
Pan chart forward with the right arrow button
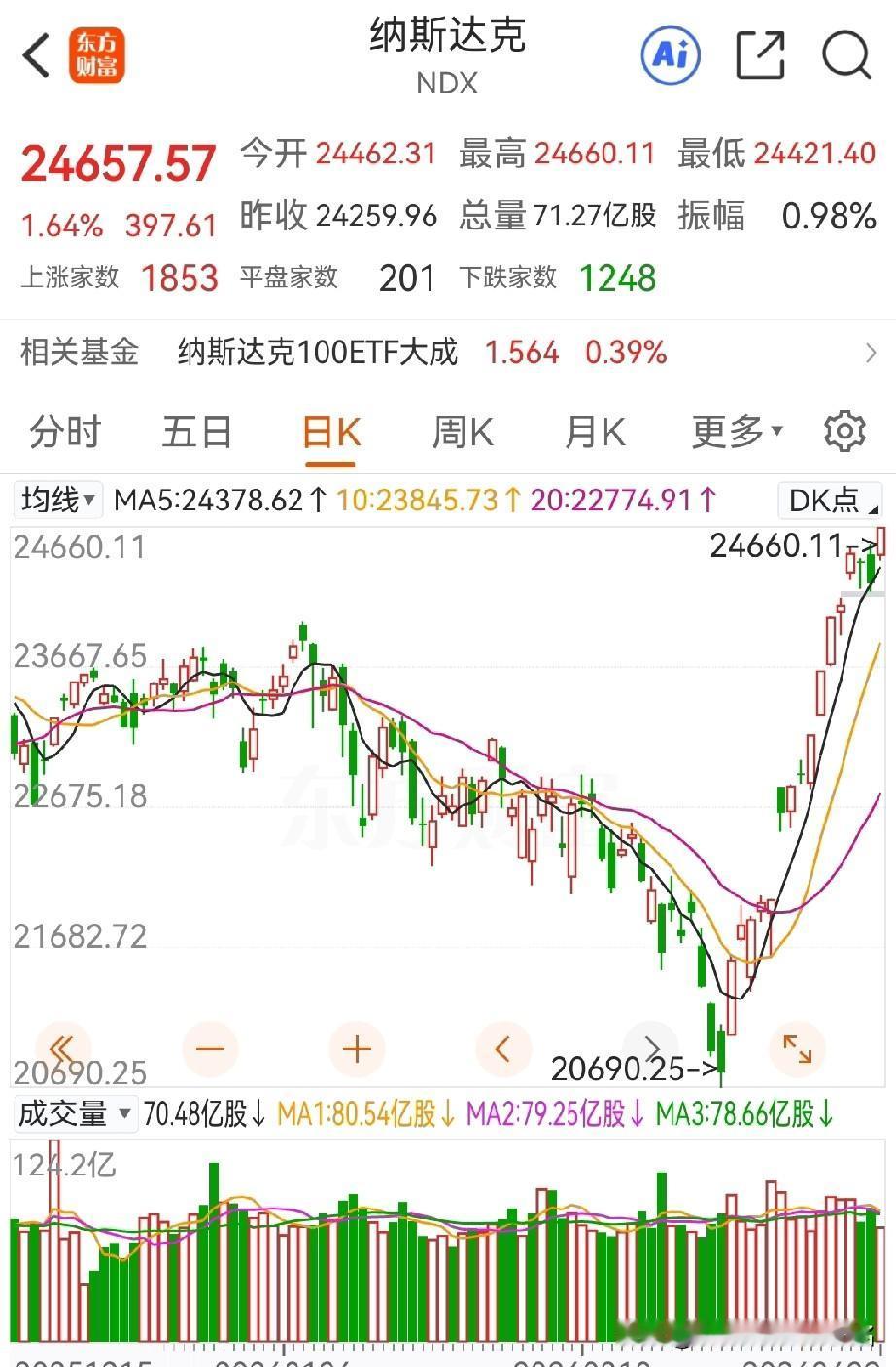(x=650, y=1049)
